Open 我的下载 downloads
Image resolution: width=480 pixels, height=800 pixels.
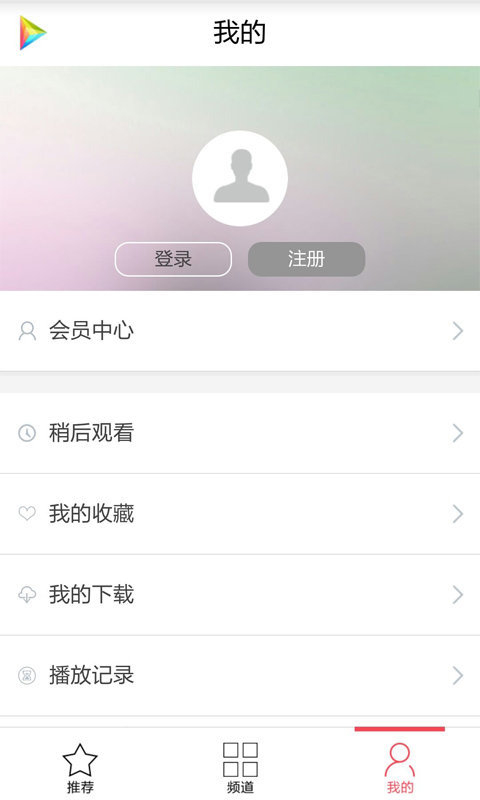click(240, 594)
